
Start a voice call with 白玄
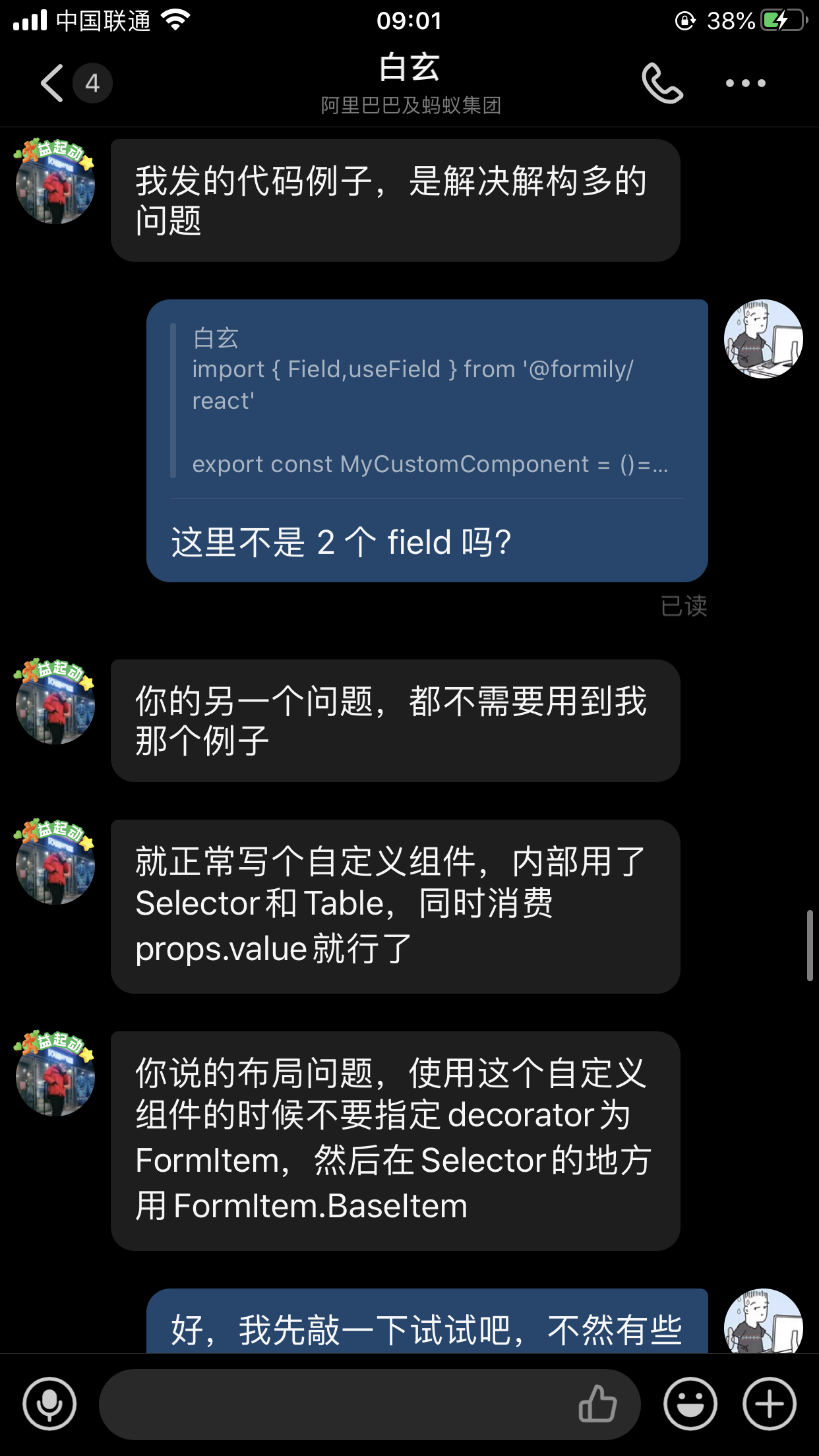(662, 83)
